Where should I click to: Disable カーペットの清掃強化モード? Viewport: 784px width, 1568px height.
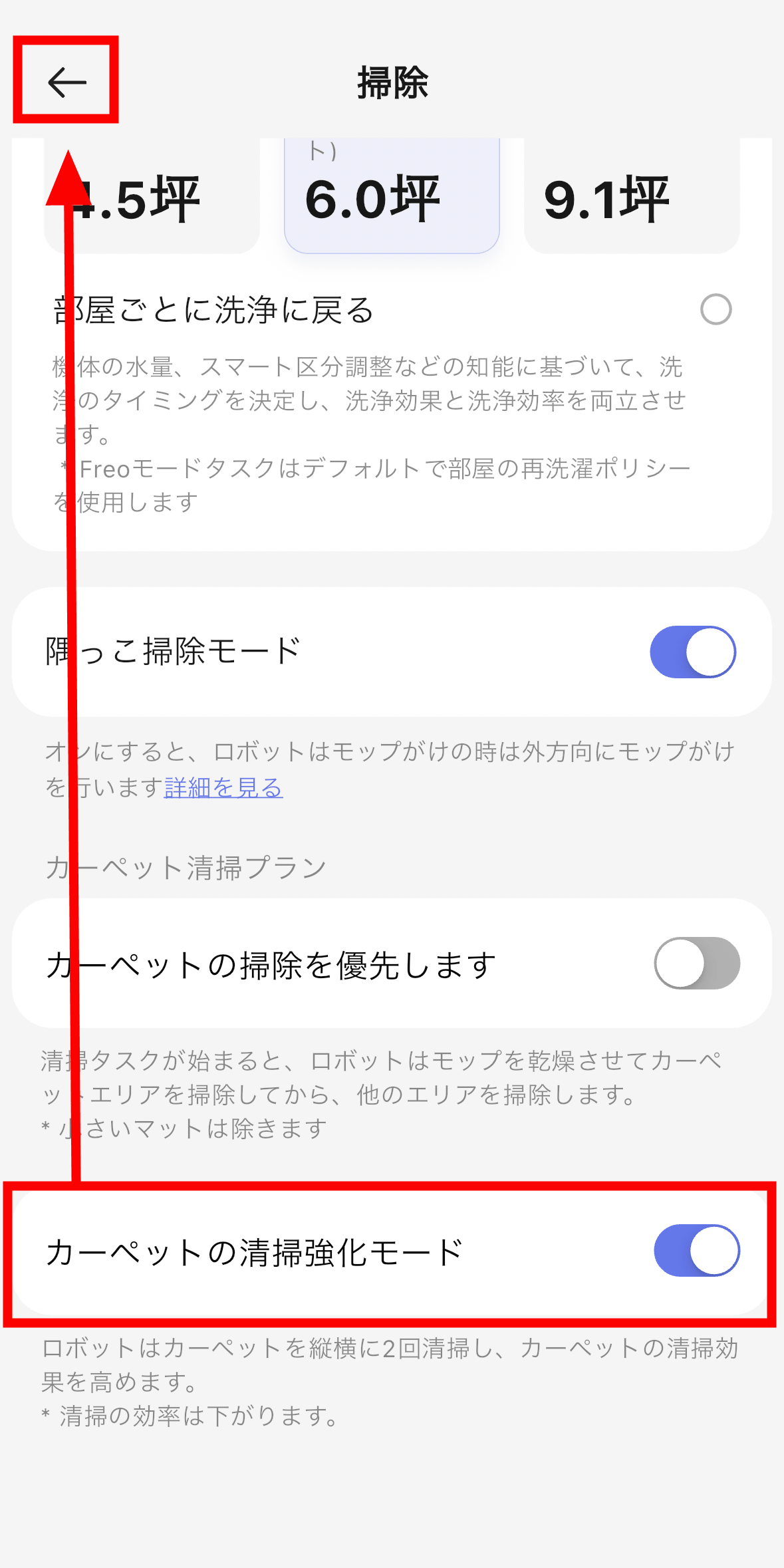(x=696, y=1251)
